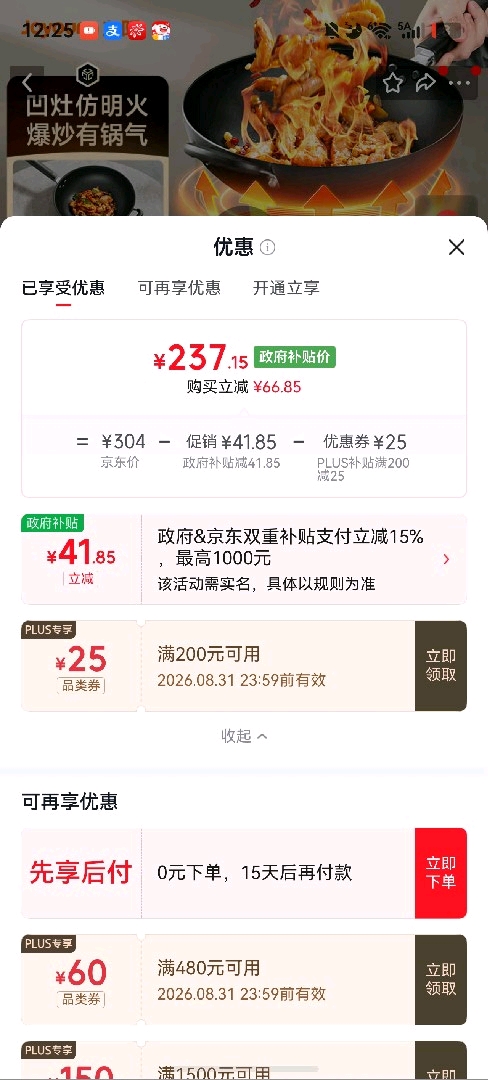Favorite this product with the star icon

393,83
